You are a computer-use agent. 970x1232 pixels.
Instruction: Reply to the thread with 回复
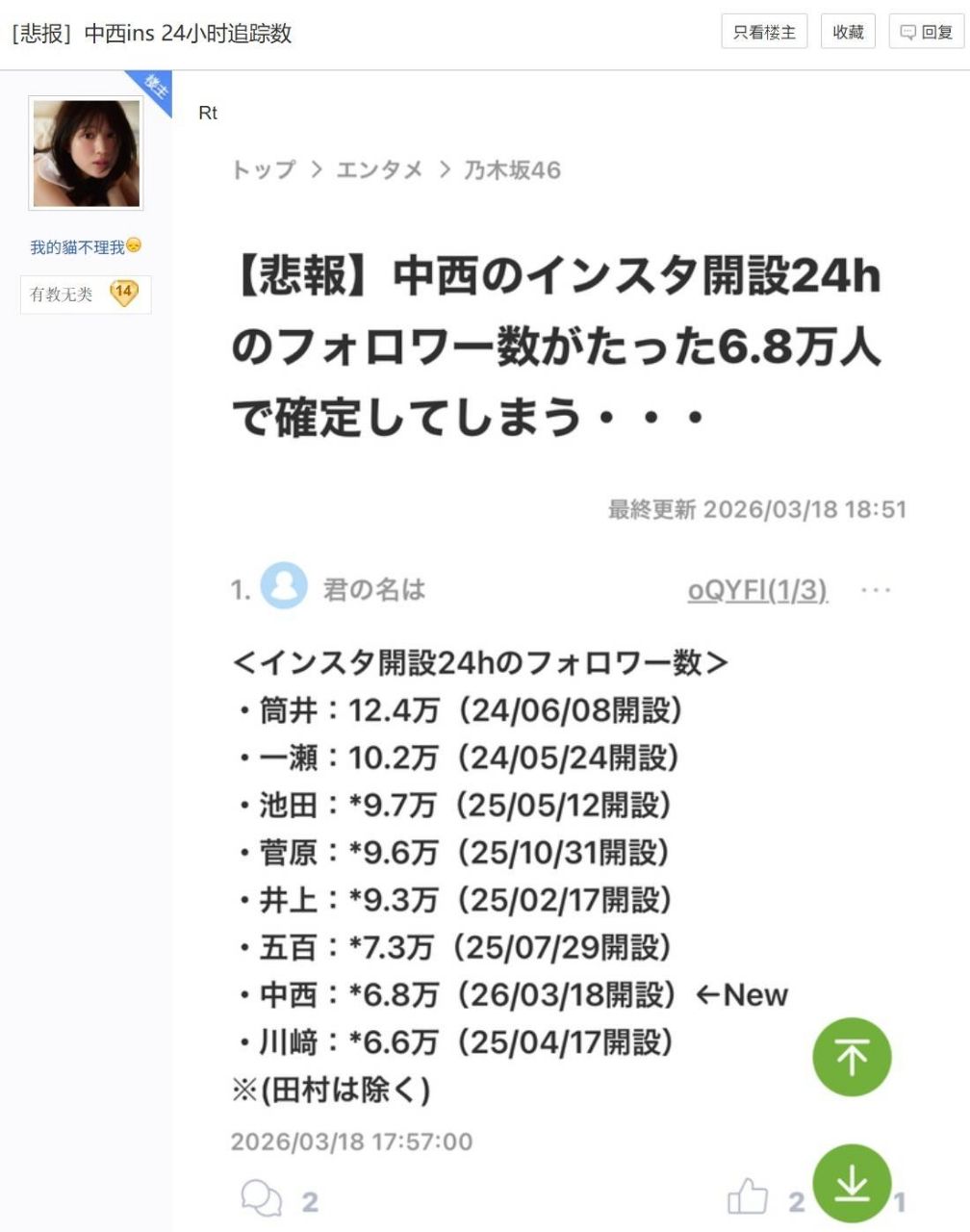926,32
